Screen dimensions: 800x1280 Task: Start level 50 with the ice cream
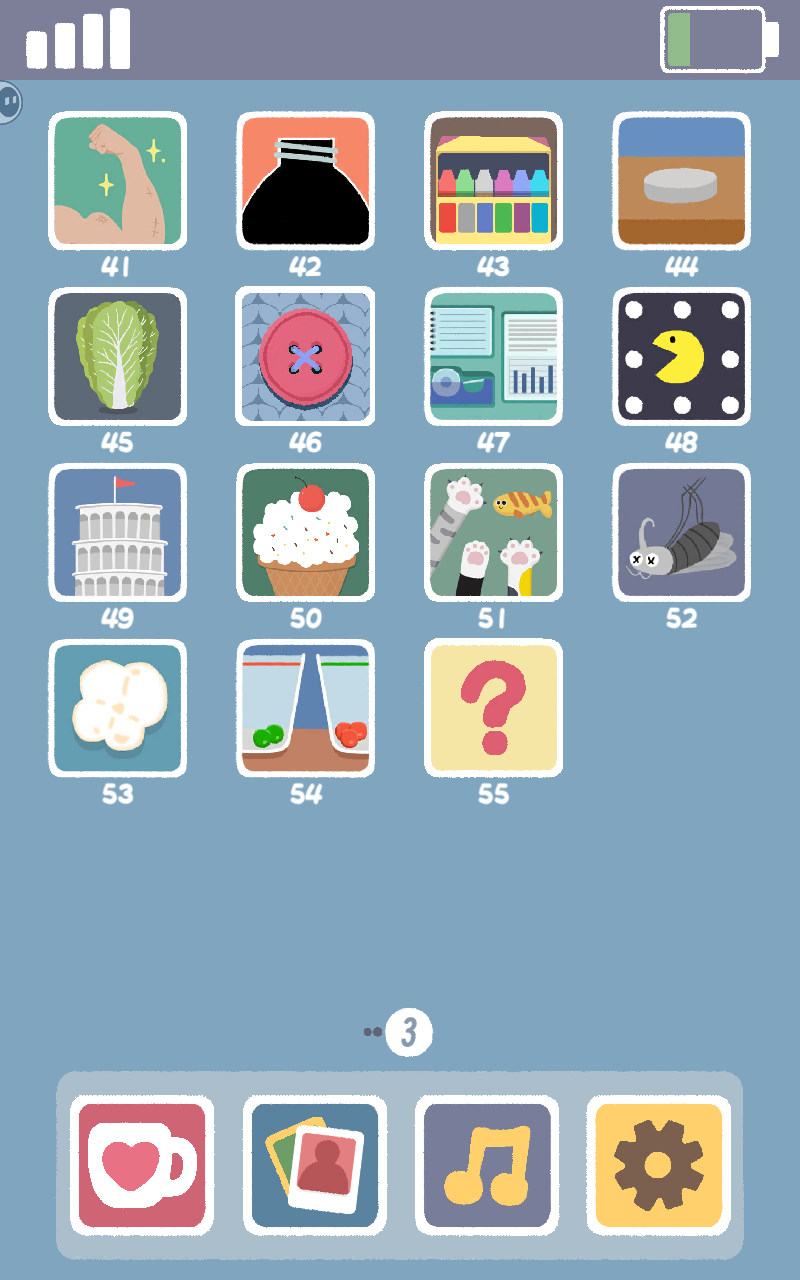(x=305, y=533)
